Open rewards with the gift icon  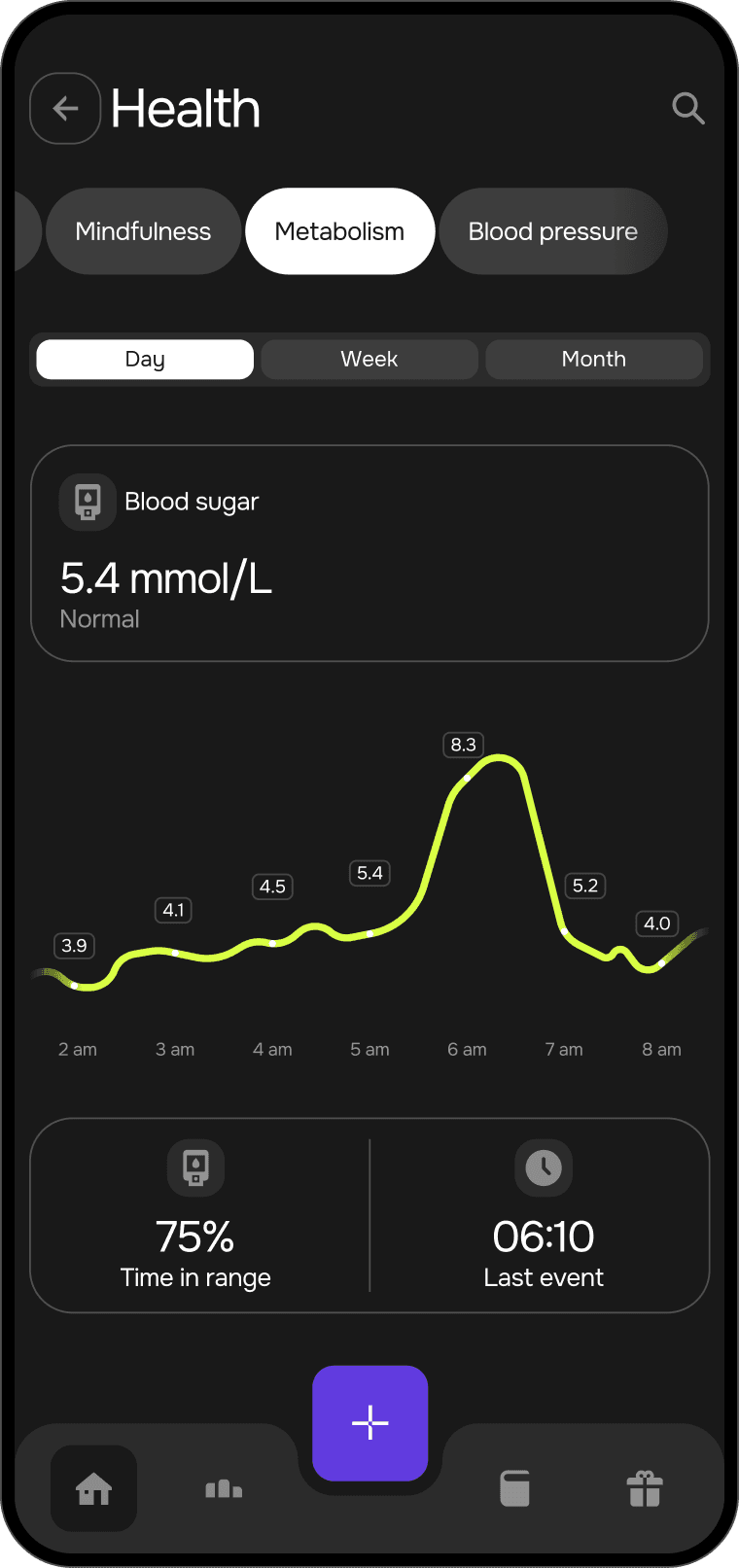click(x=644, y=1487)
